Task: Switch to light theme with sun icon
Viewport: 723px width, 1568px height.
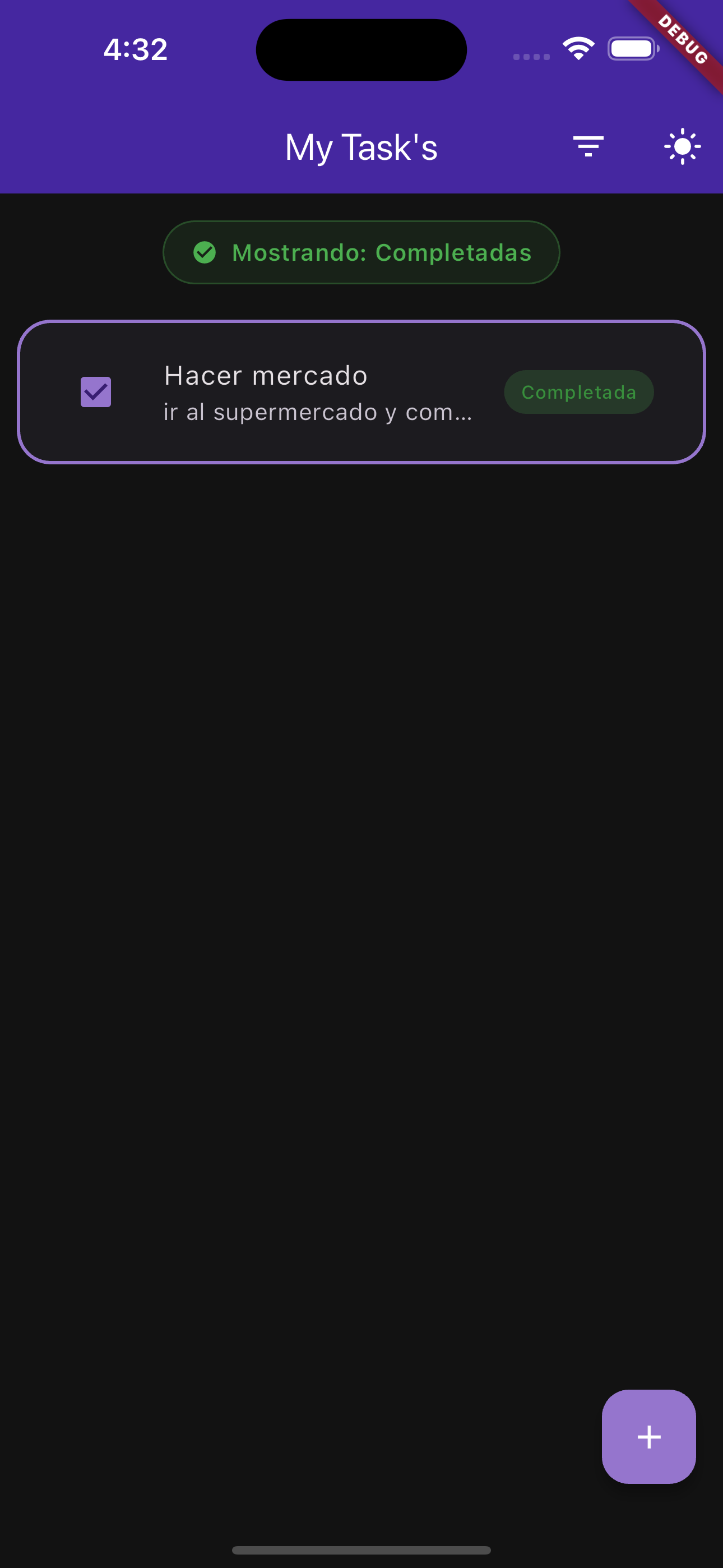Action: pyautogui.click(x=682, y=147)
